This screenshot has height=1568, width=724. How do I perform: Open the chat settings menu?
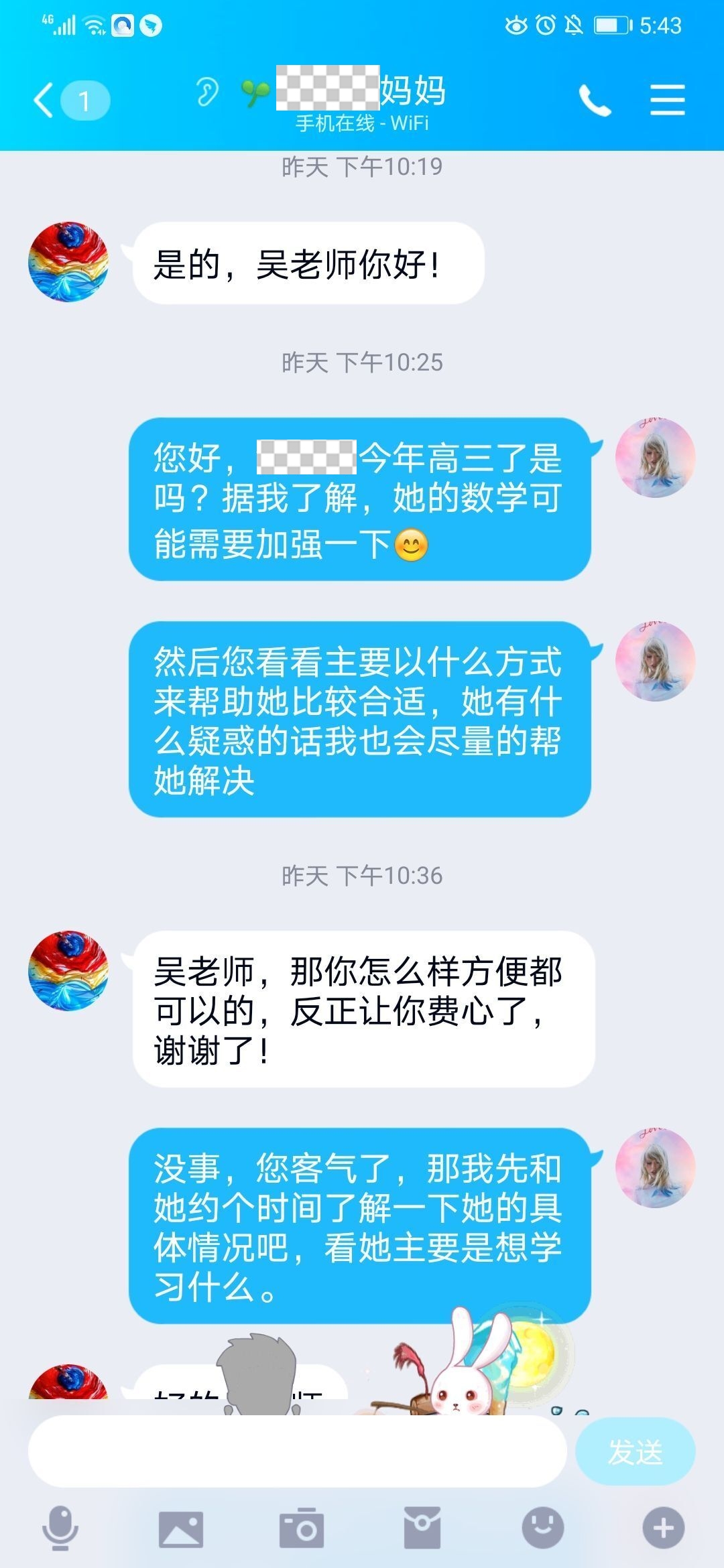pyautogui.click(x=667, y=101)
